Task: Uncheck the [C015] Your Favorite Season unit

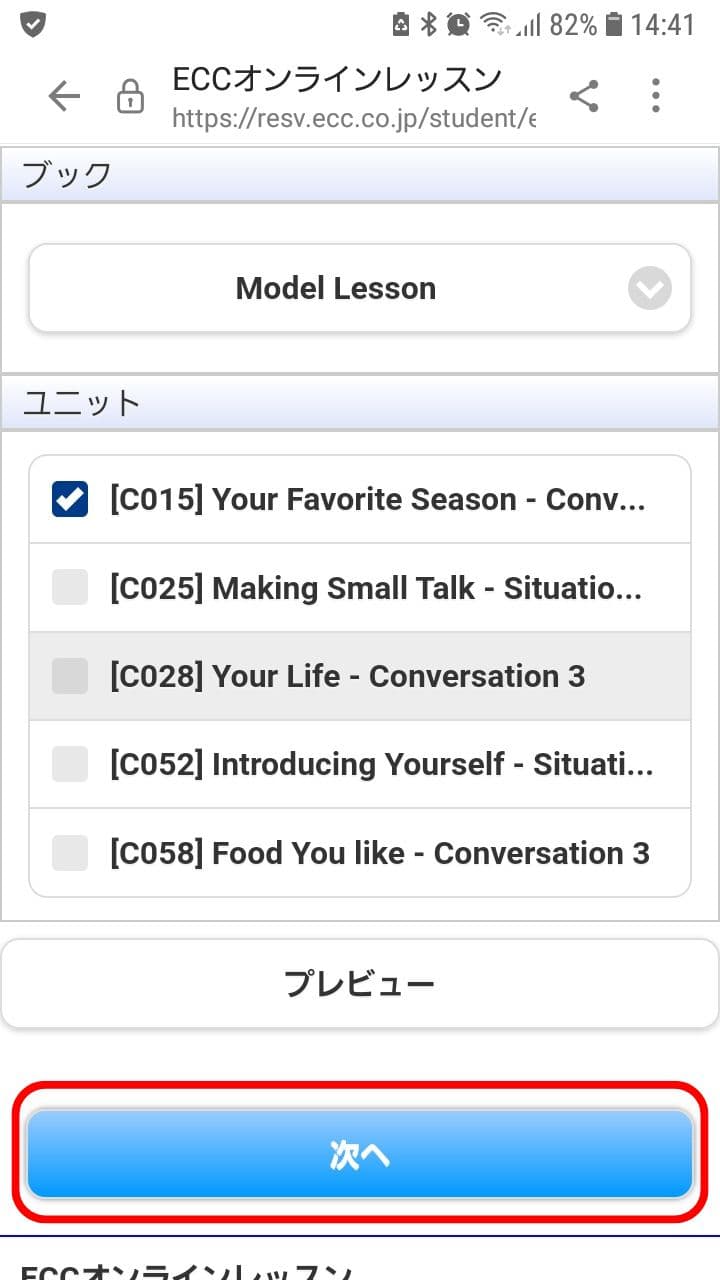Action: (x=68, y=499)
